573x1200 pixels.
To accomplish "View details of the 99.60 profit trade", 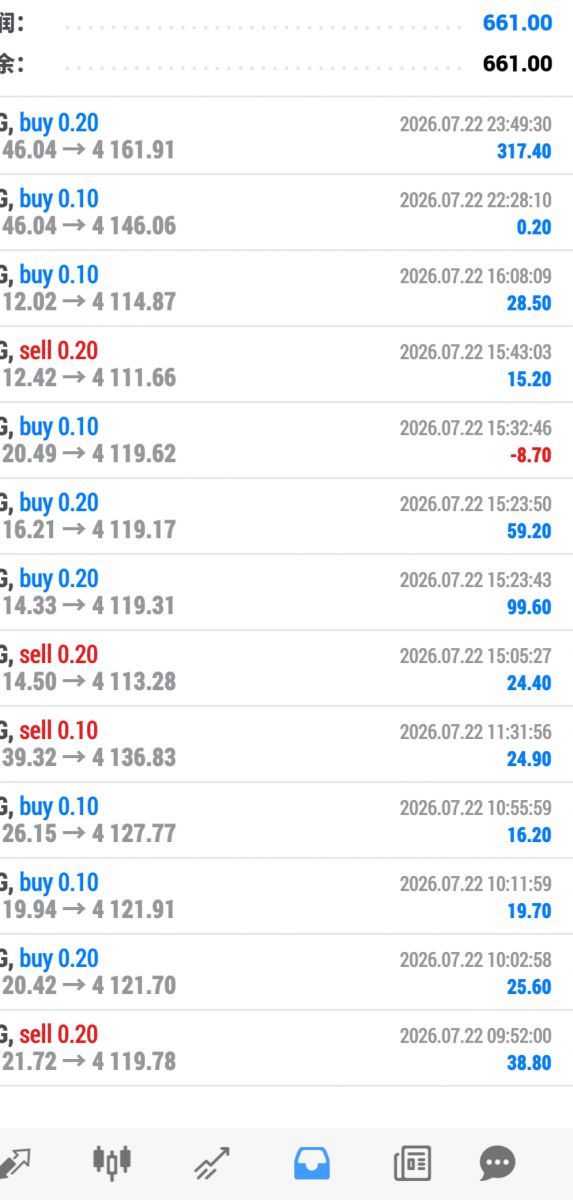I will point(286,592).
